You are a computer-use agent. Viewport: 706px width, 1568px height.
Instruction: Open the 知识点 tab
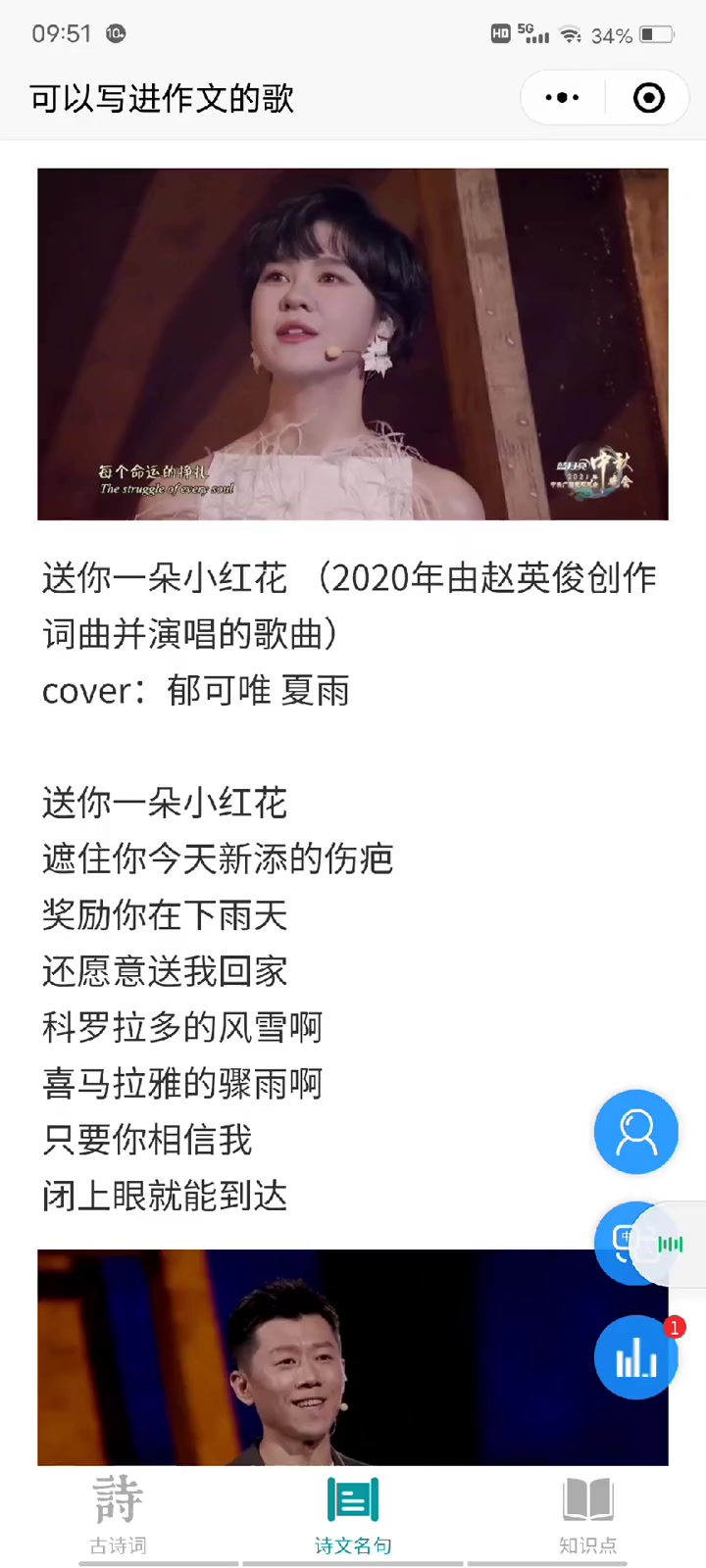(x=587, y=1546)
